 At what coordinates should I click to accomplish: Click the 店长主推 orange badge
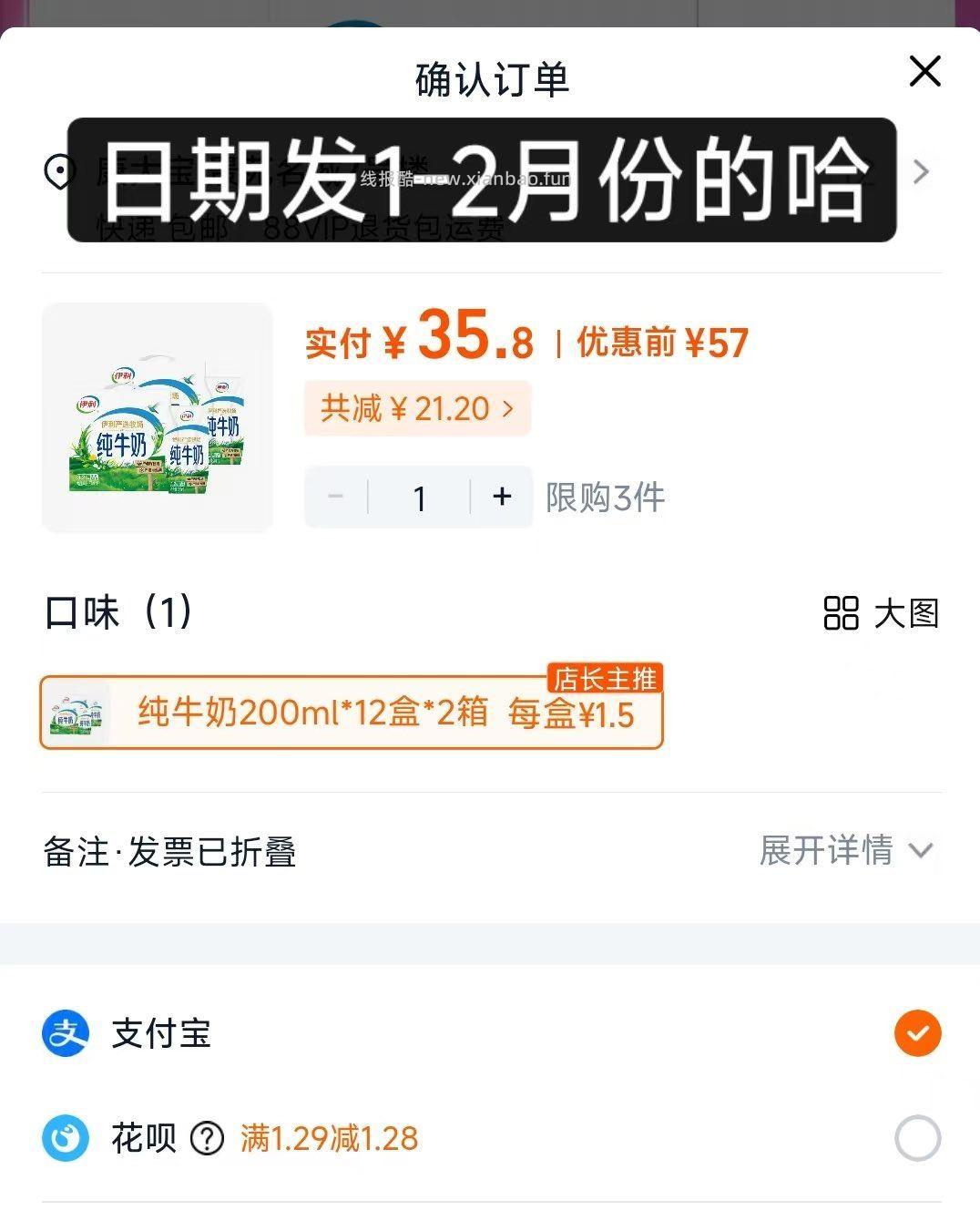pyautogui.click(x=607, y=678)
